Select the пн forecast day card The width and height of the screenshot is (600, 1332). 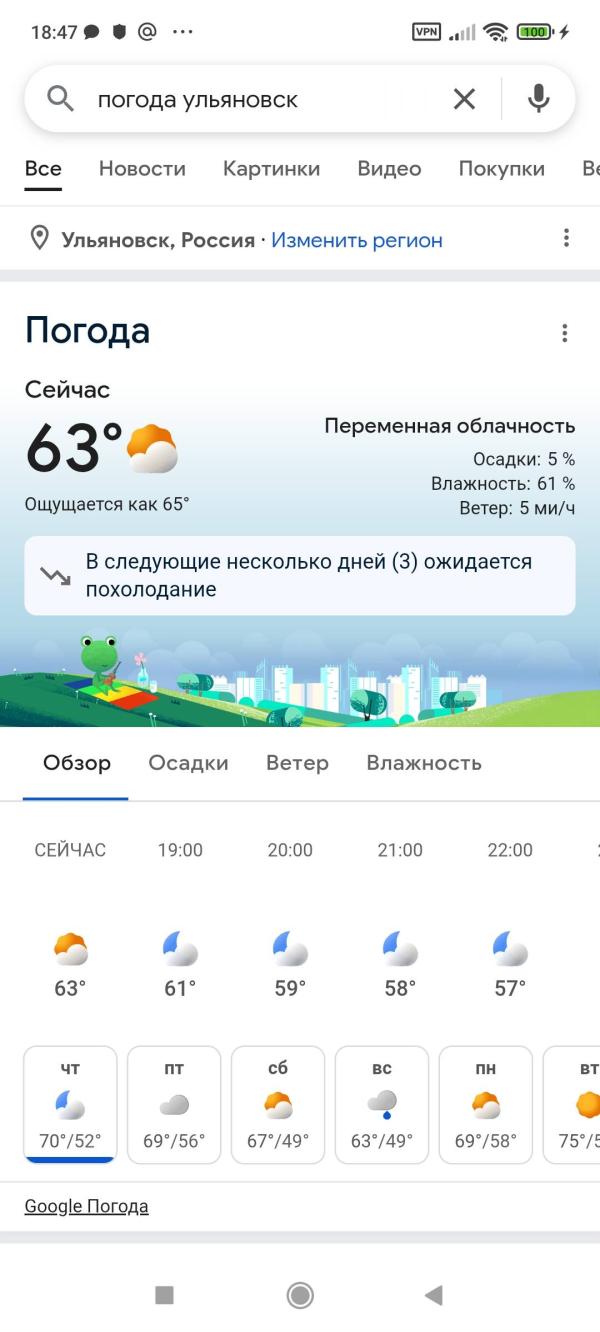486,1105
